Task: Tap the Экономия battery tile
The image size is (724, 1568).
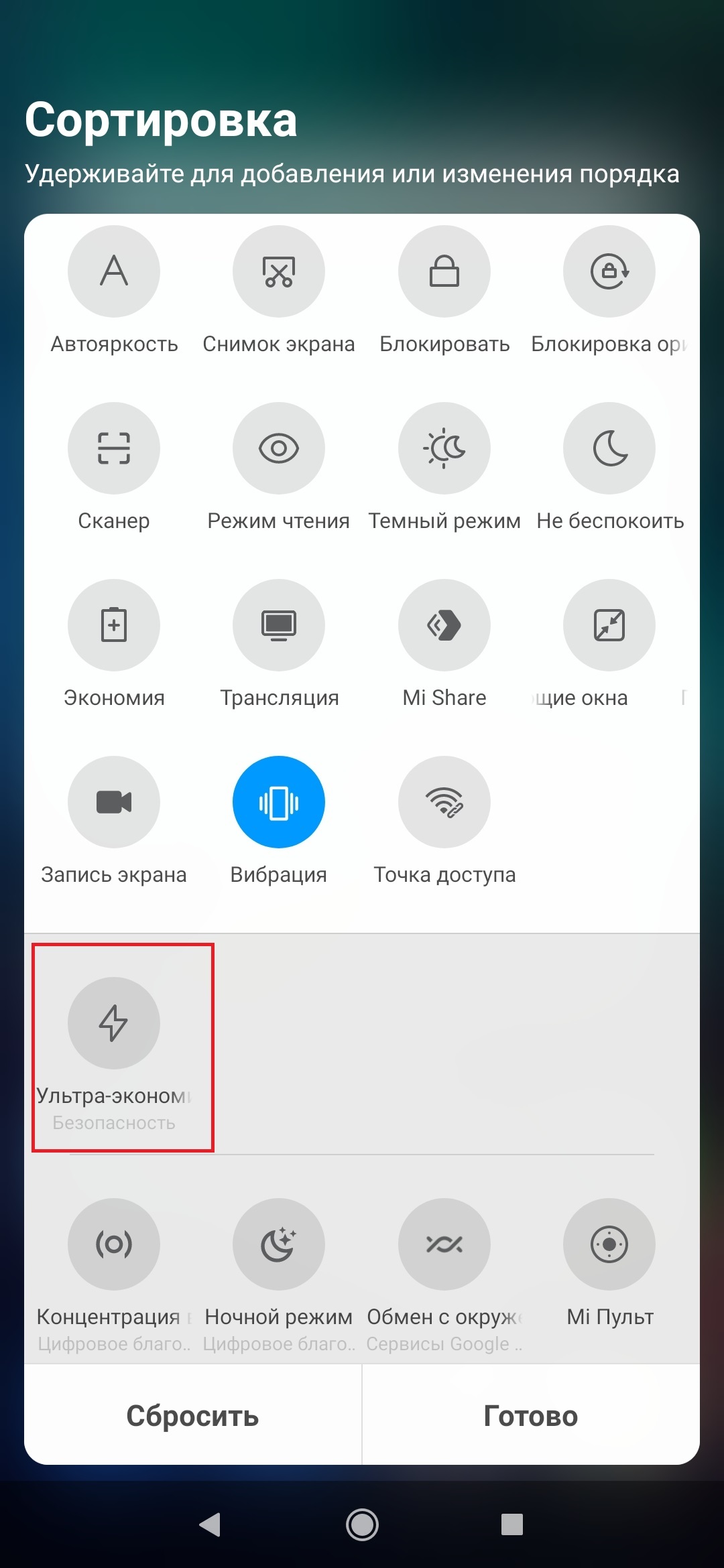Action: pos(114,625)
